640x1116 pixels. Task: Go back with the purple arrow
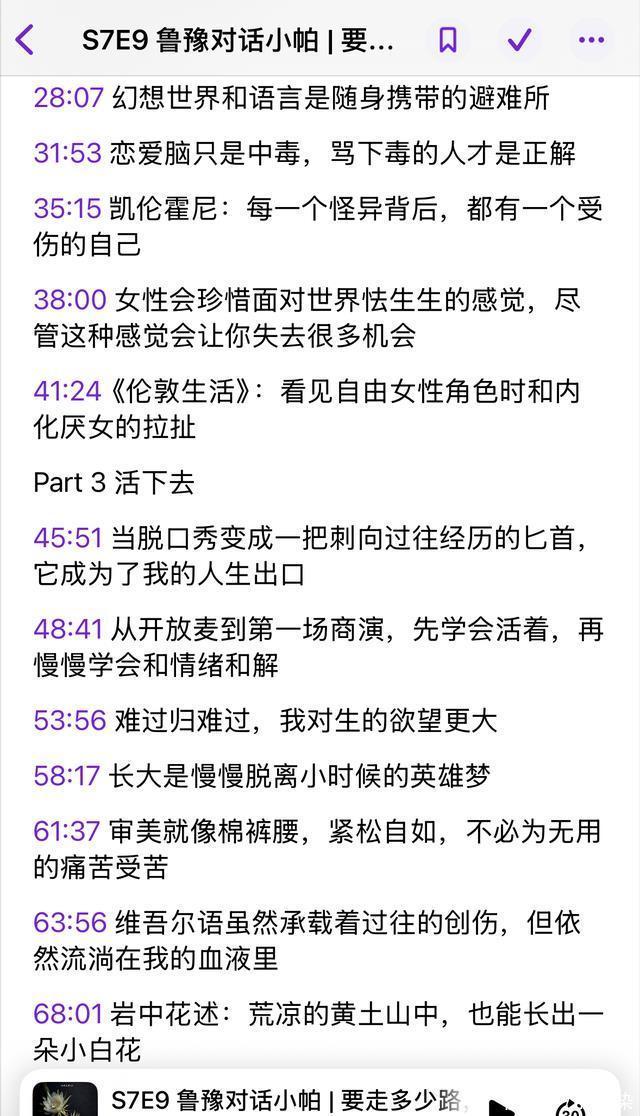pos(25,40)
